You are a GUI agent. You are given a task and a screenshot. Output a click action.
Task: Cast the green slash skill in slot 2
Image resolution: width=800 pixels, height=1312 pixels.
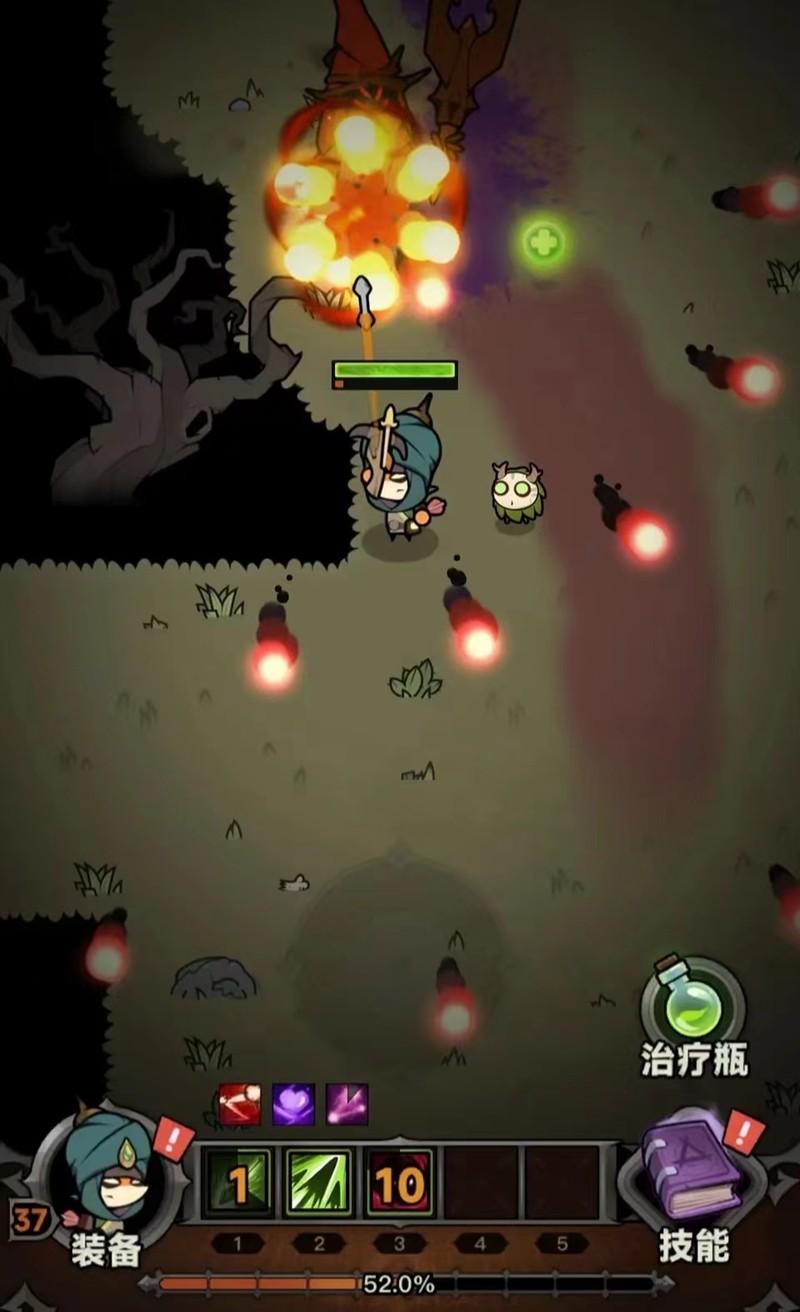point(319,1184)
